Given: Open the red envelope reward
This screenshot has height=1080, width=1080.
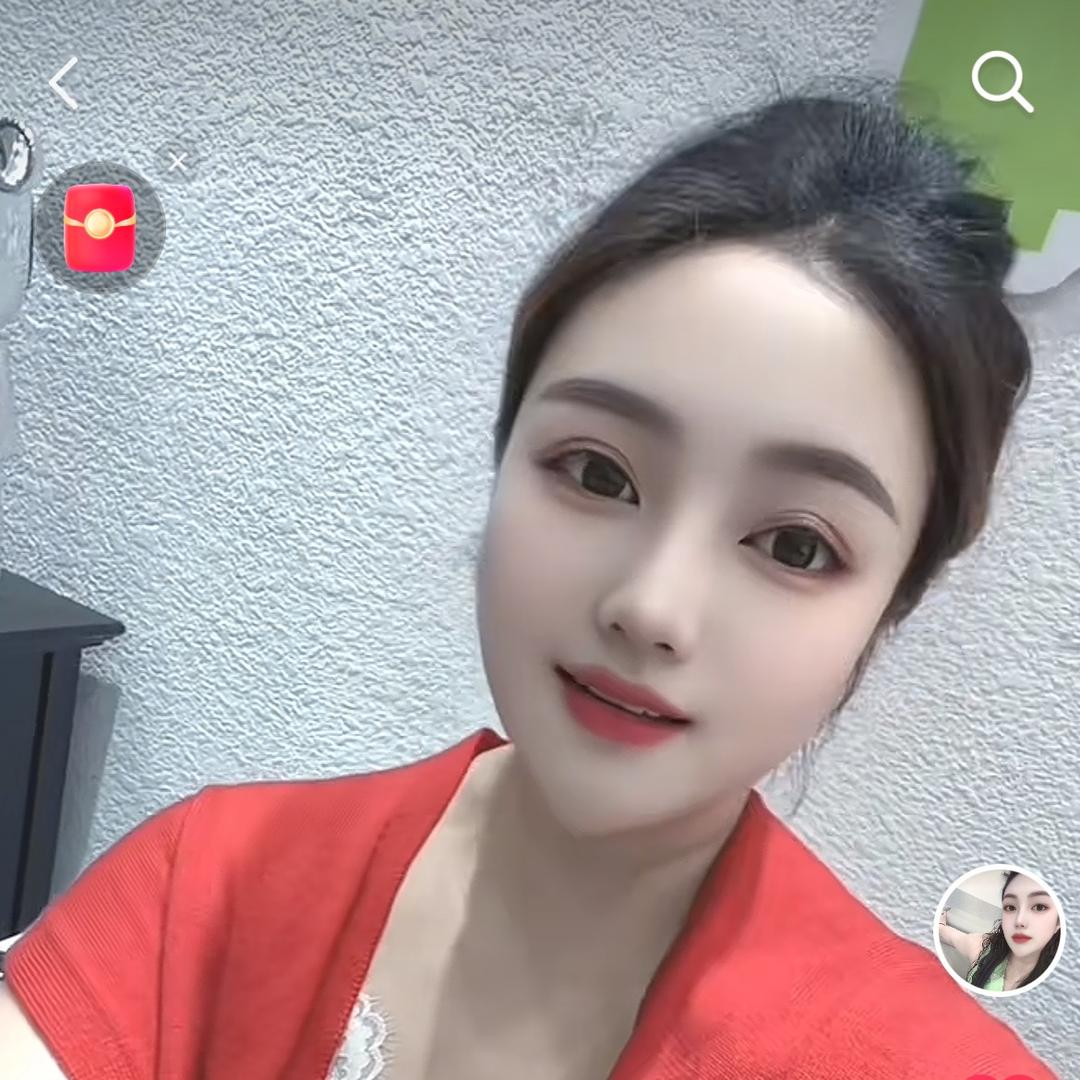Looking at the screenshot, I should [x=100, y=227].
